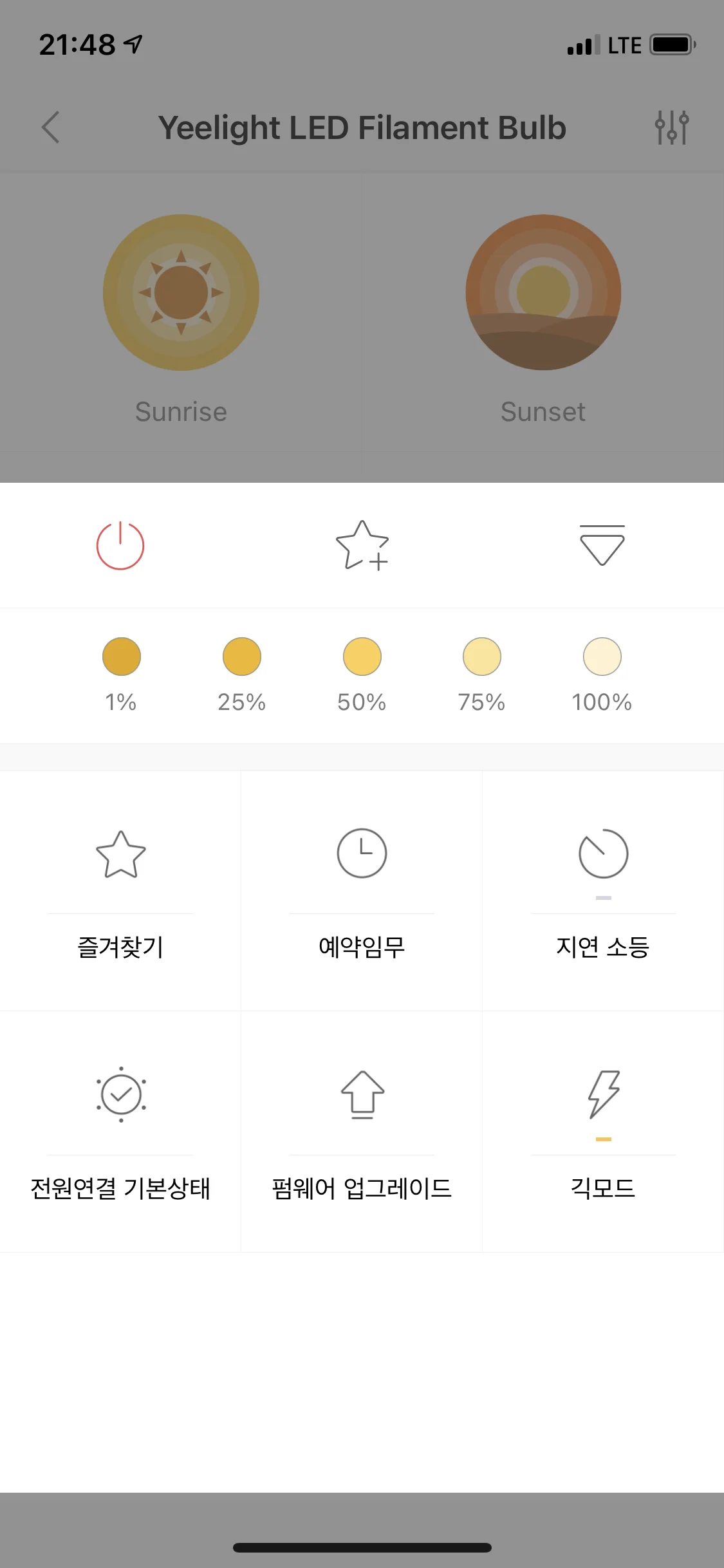
Task: Open 펌웨어 업그레이드
Action: pyautogui.click(x=362, y=1132)
